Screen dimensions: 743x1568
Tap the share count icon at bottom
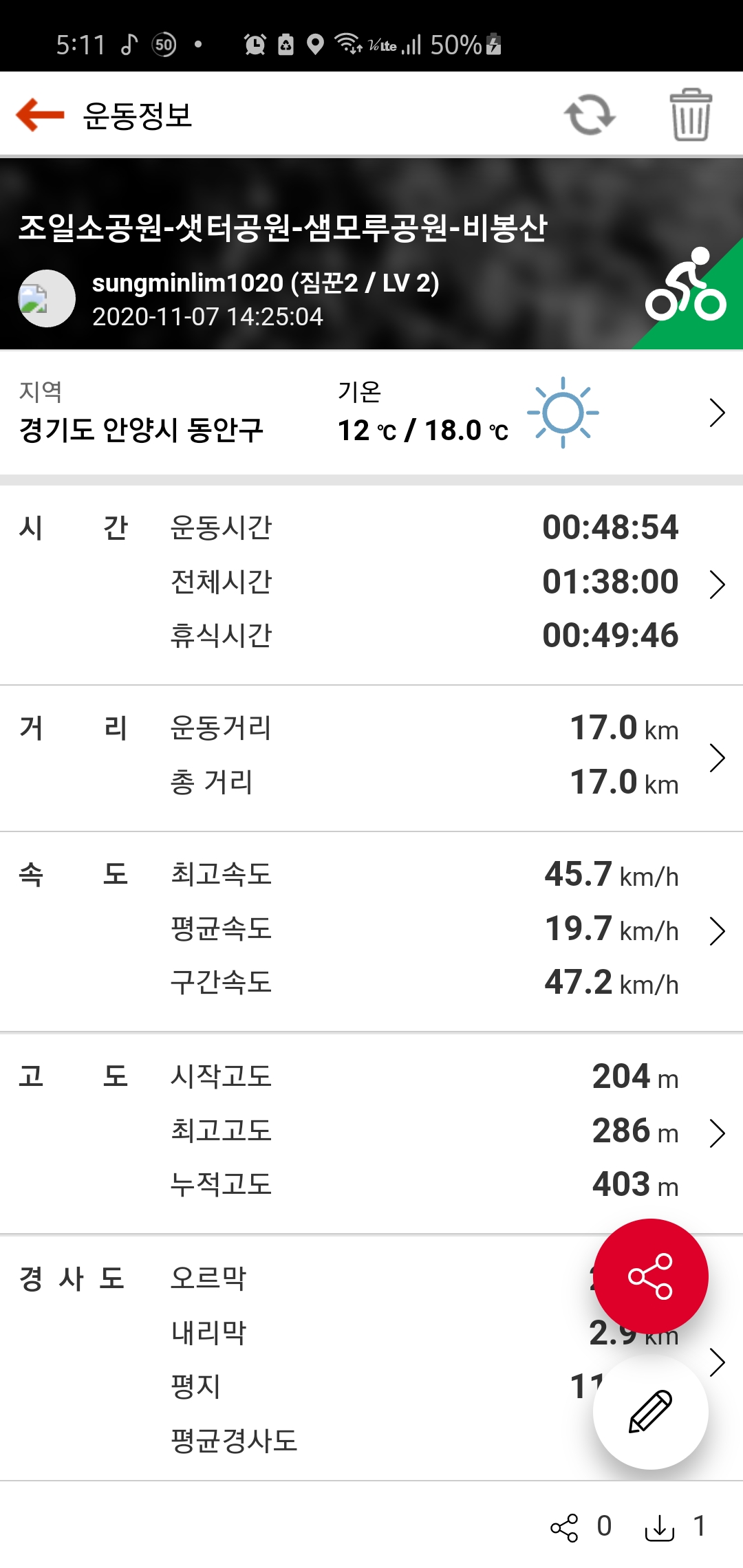564,1527
